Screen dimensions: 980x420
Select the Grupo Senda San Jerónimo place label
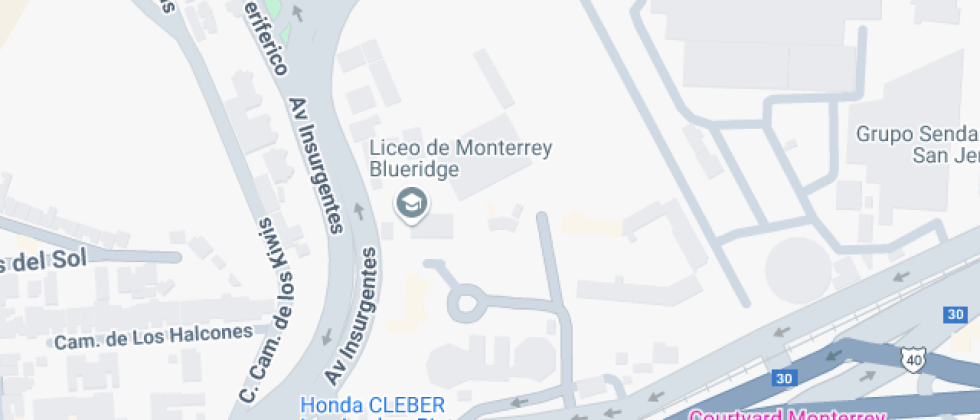(x=917, y=144)
